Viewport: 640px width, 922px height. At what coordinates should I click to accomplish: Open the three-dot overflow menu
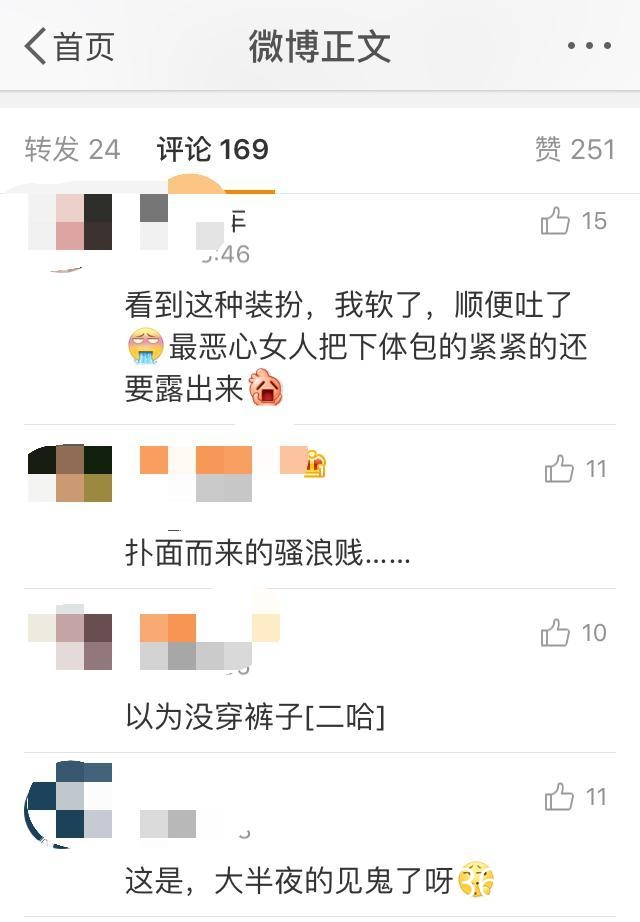588,46
